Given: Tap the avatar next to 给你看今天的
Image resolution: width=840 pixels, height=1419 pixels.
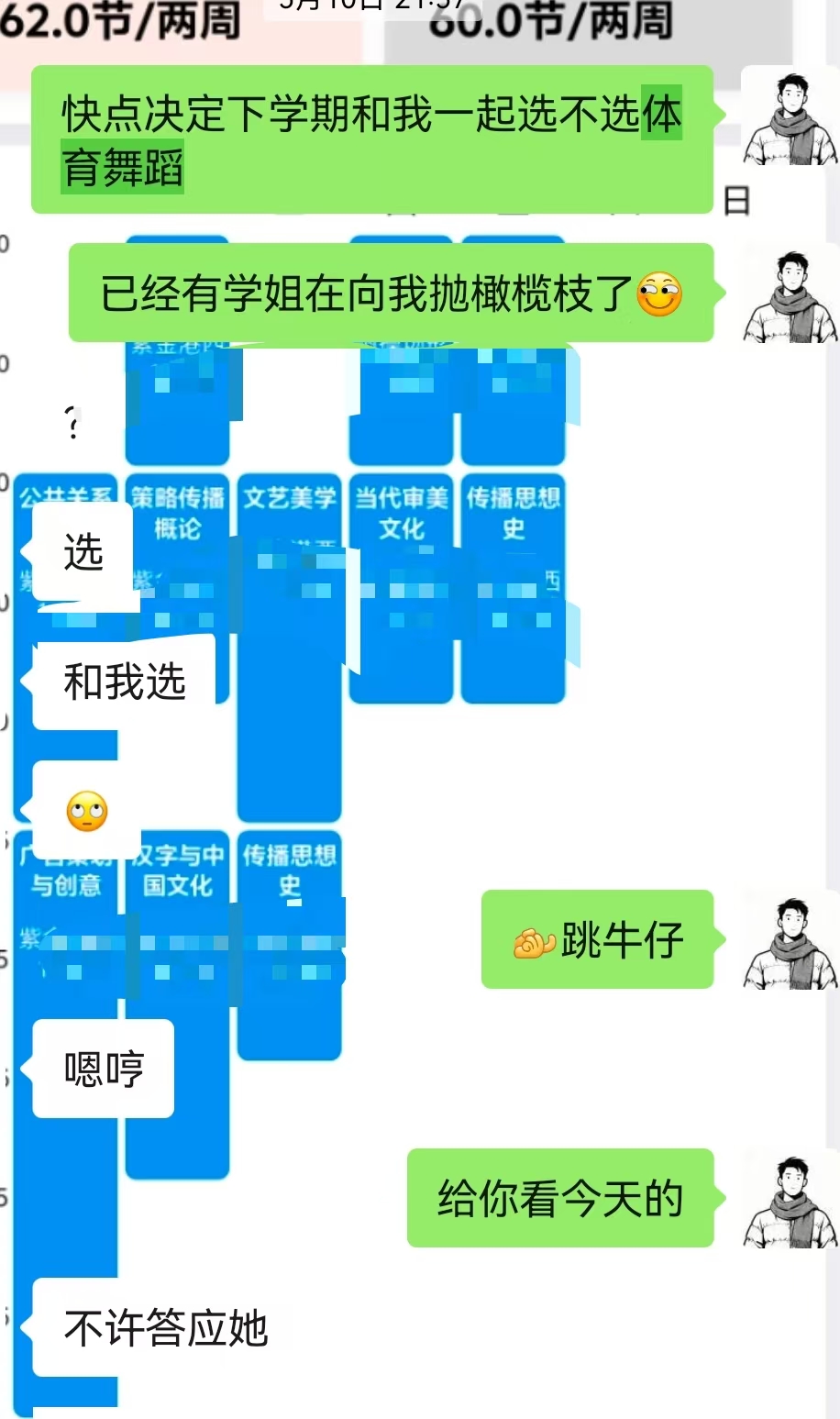Looking at the screenshot, I should tap(789, 1198).
